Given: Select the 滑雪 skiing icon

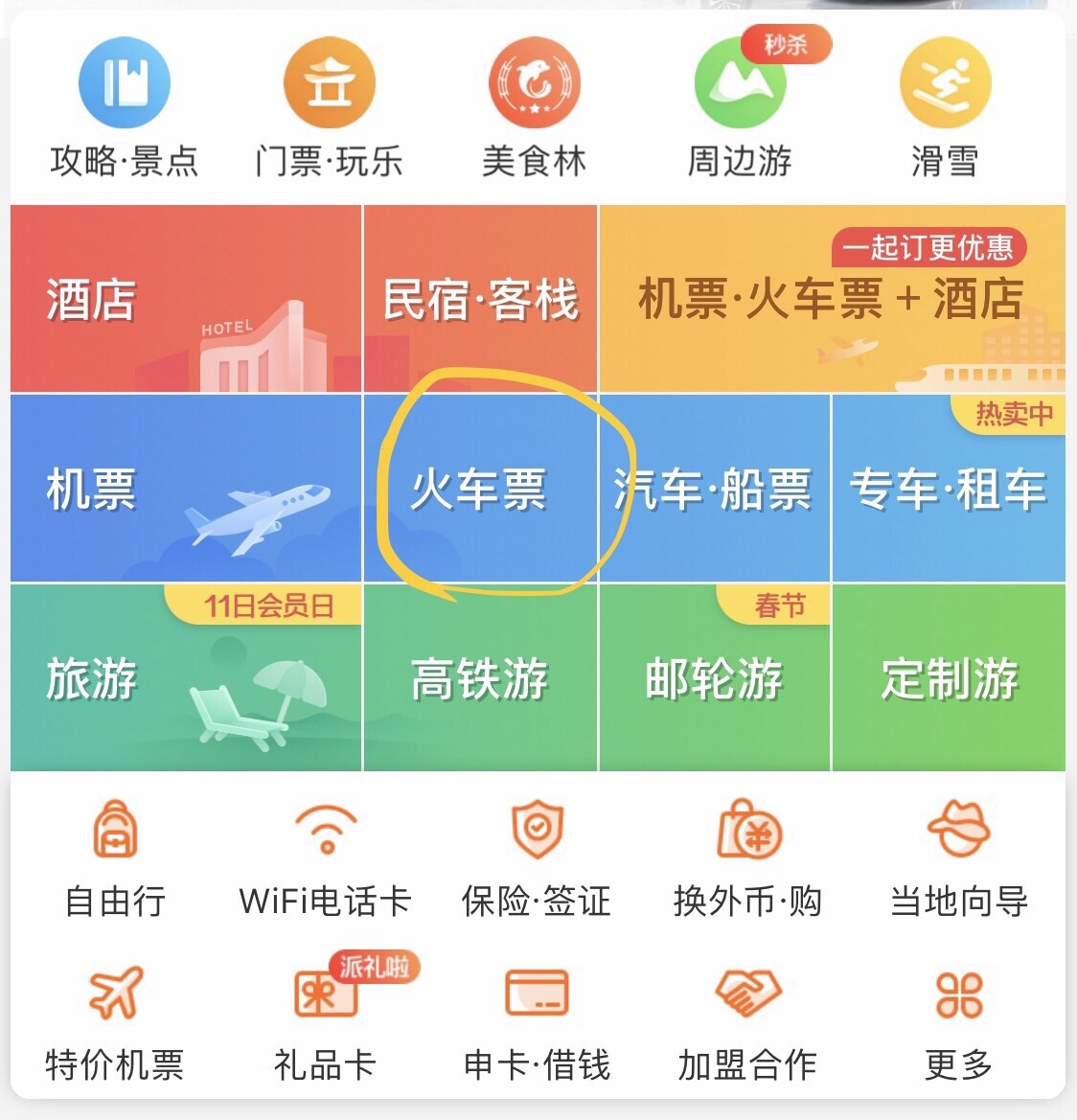Looking at the screenshot, I should point(945,107).
